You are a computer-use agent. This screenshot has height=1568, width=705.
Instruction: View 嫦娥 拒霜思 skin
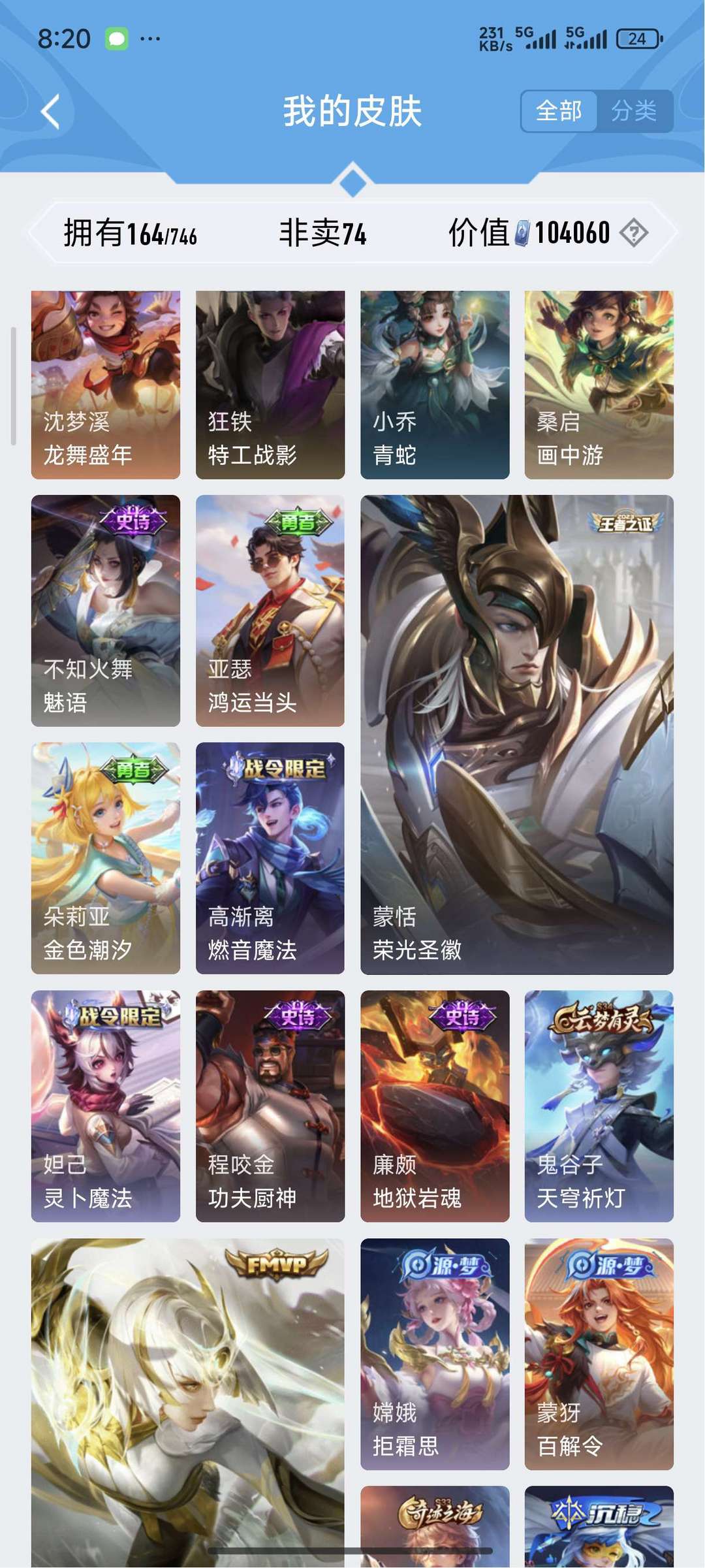pos(435,1353)
